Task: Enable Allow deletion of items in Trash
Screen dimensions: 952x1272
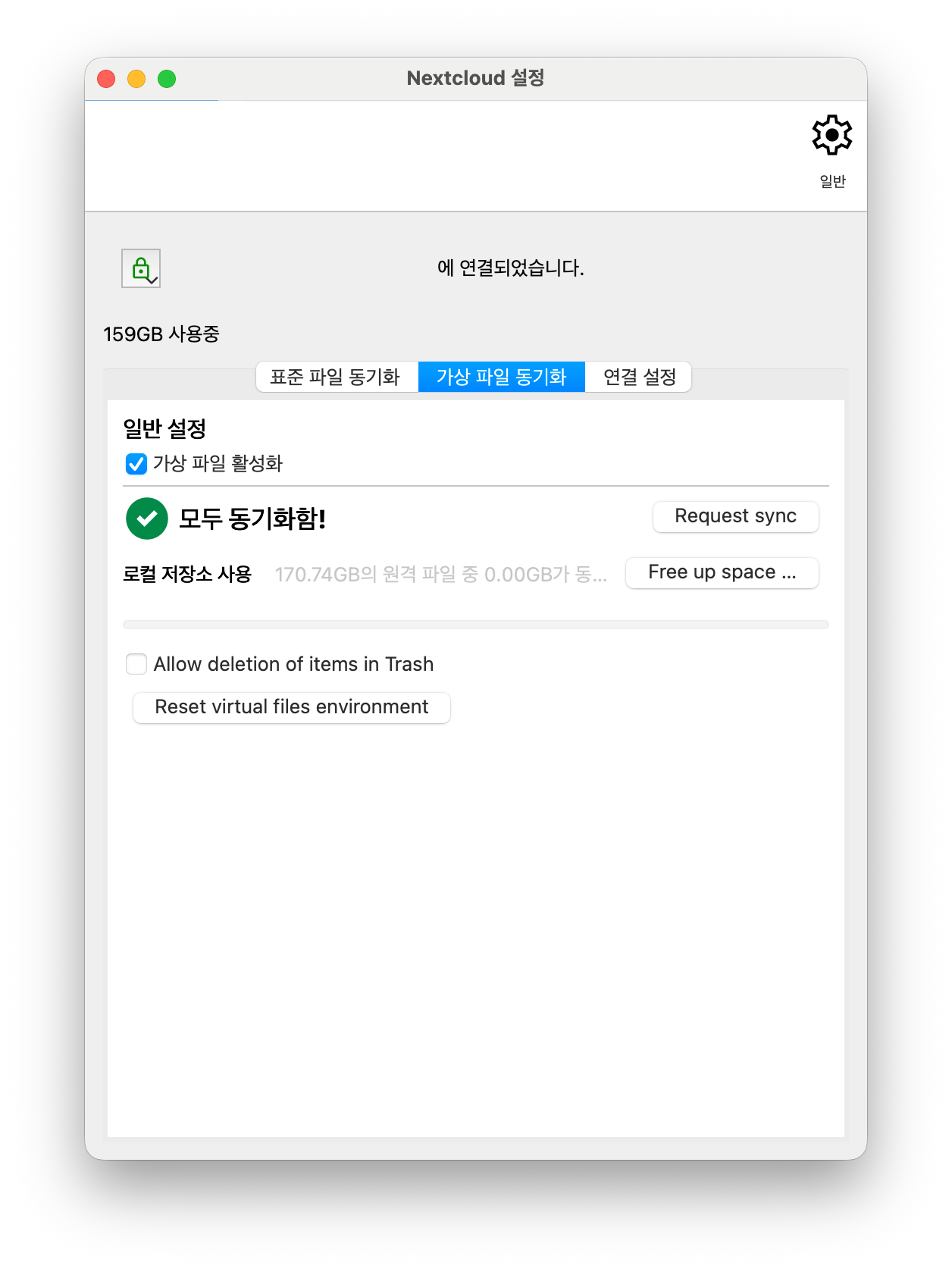Action: [x=136, y=664]
